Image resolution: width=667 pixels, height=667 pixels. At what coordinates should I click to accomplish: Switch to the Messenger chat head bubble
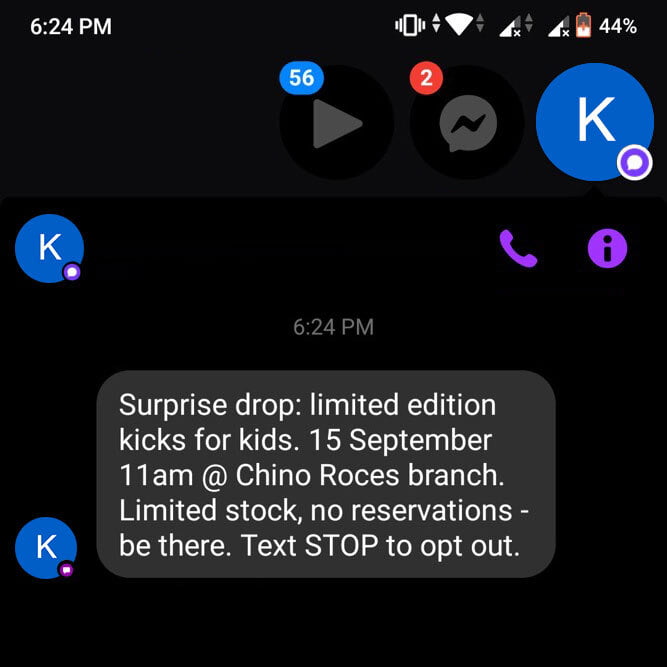(x=467, y=122)
